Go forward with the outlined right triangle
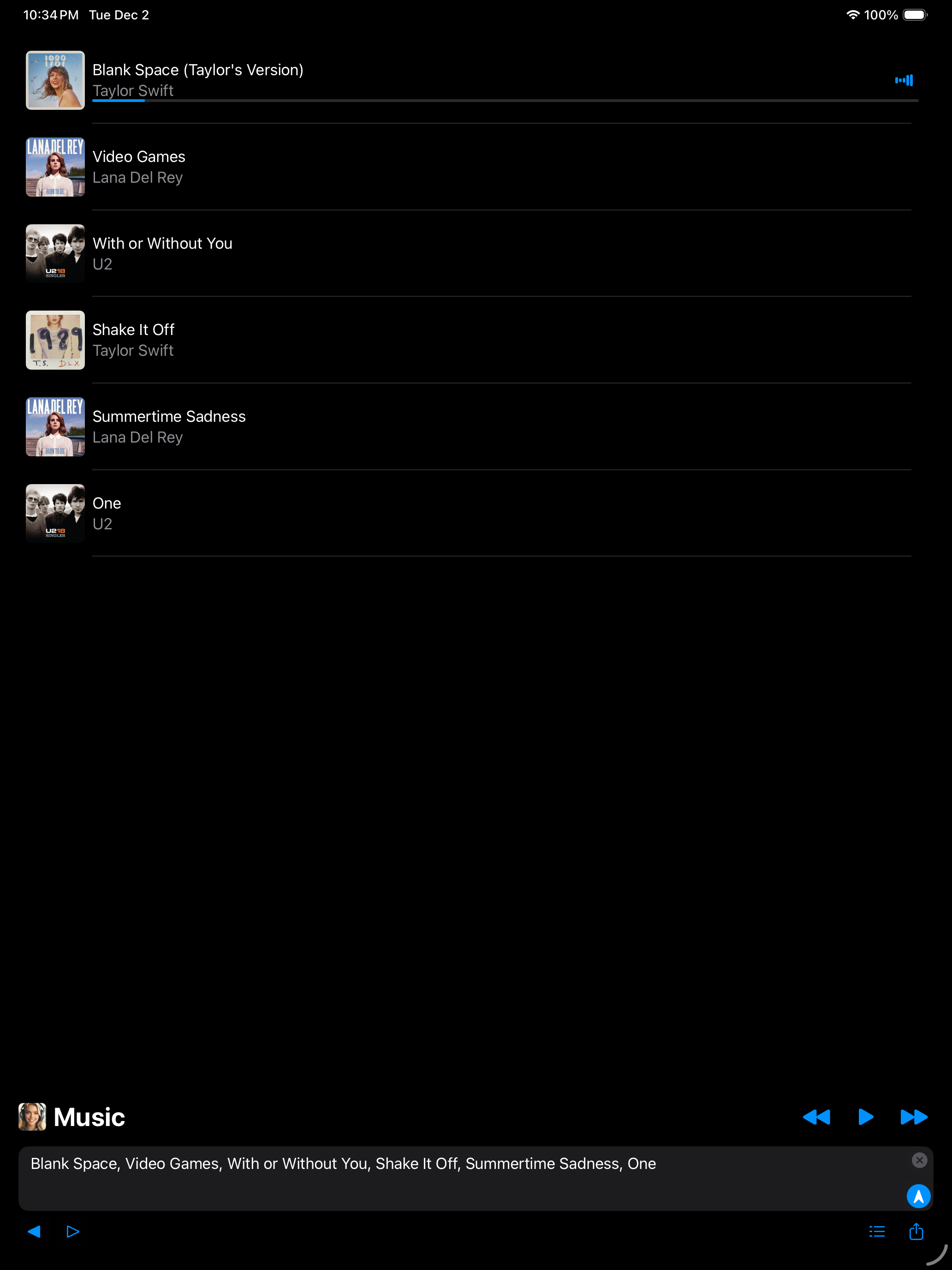Viewport: 952px width, 1270px height. pyautogui.click(x=73, y=1231)
